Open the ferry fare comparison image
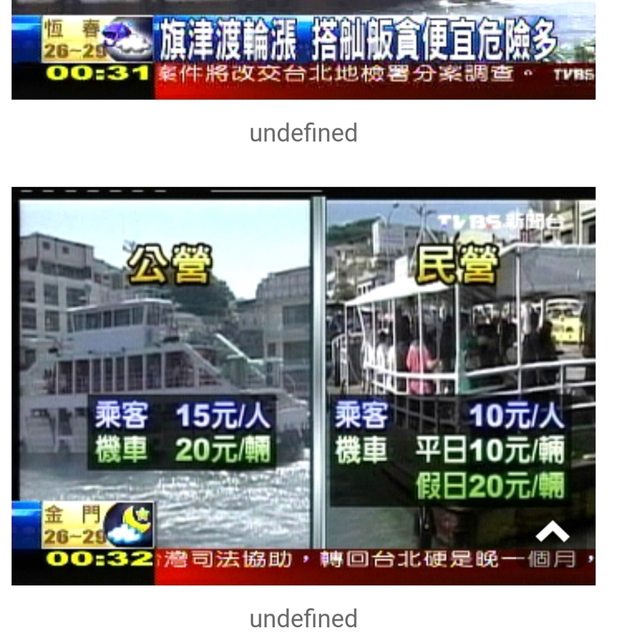This screenshot has height=640, width=622. pos(303,385)
